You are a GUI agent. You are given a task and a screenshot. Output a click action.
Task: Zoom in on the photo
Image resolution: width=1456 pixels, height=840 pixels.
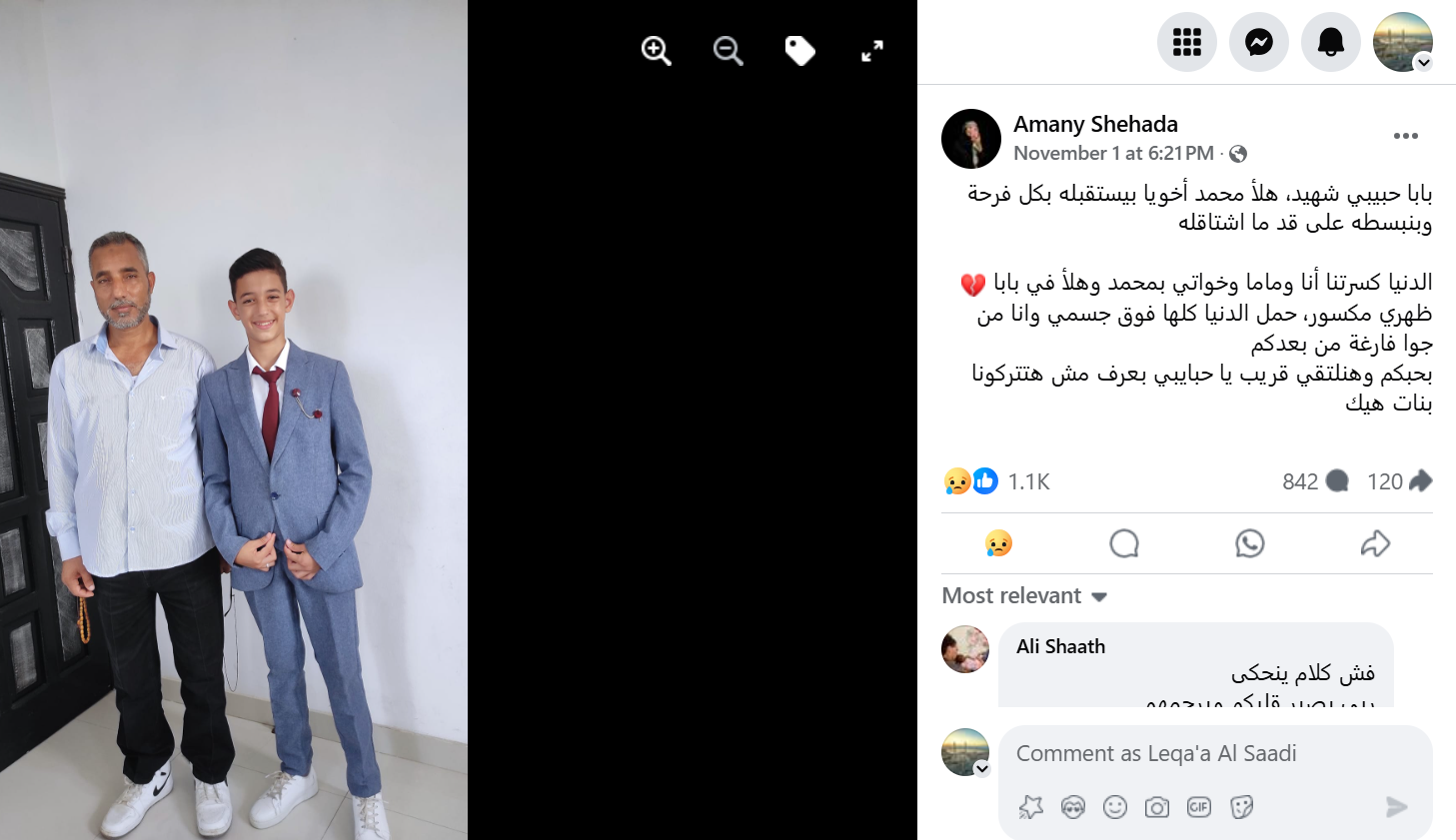[x=656, y=51]
